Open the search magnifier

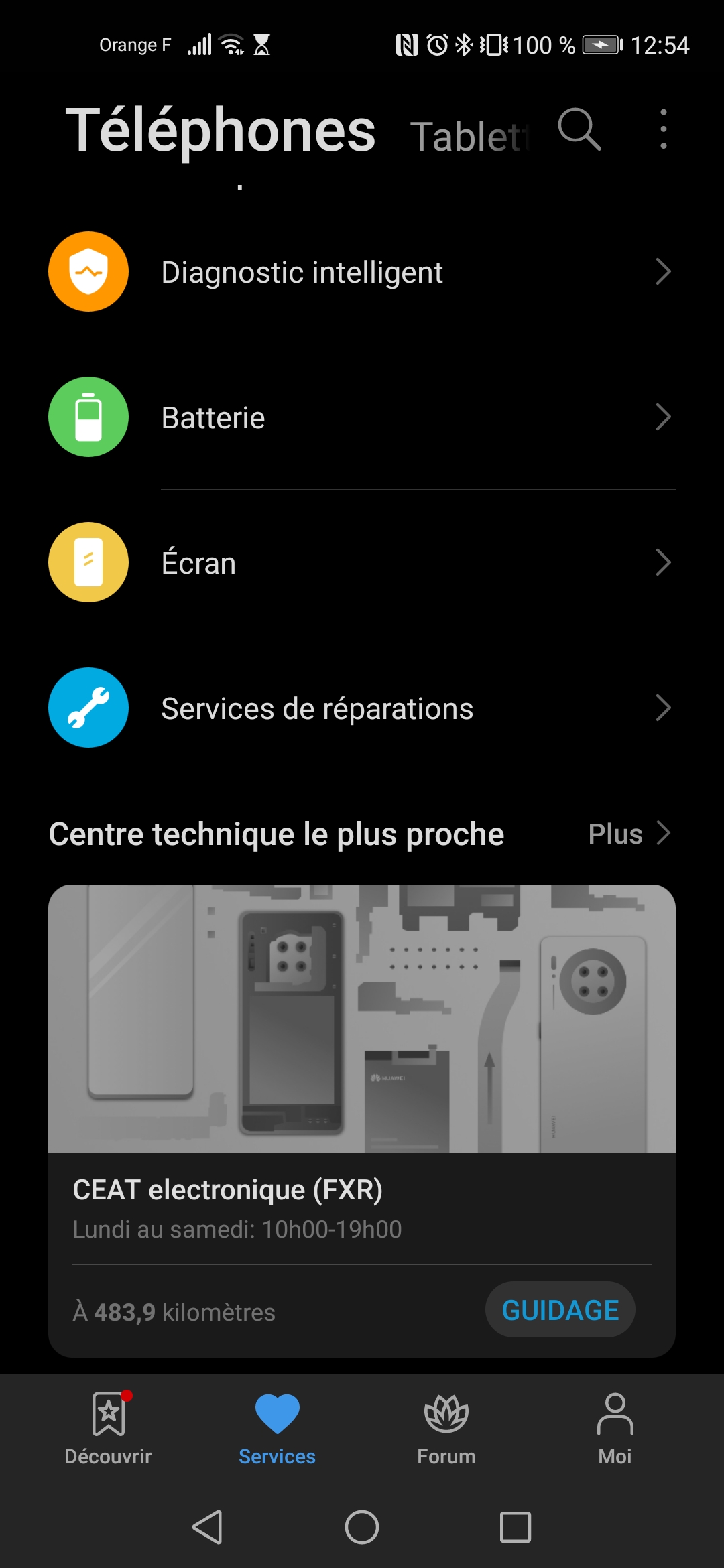tap(581, 129)
